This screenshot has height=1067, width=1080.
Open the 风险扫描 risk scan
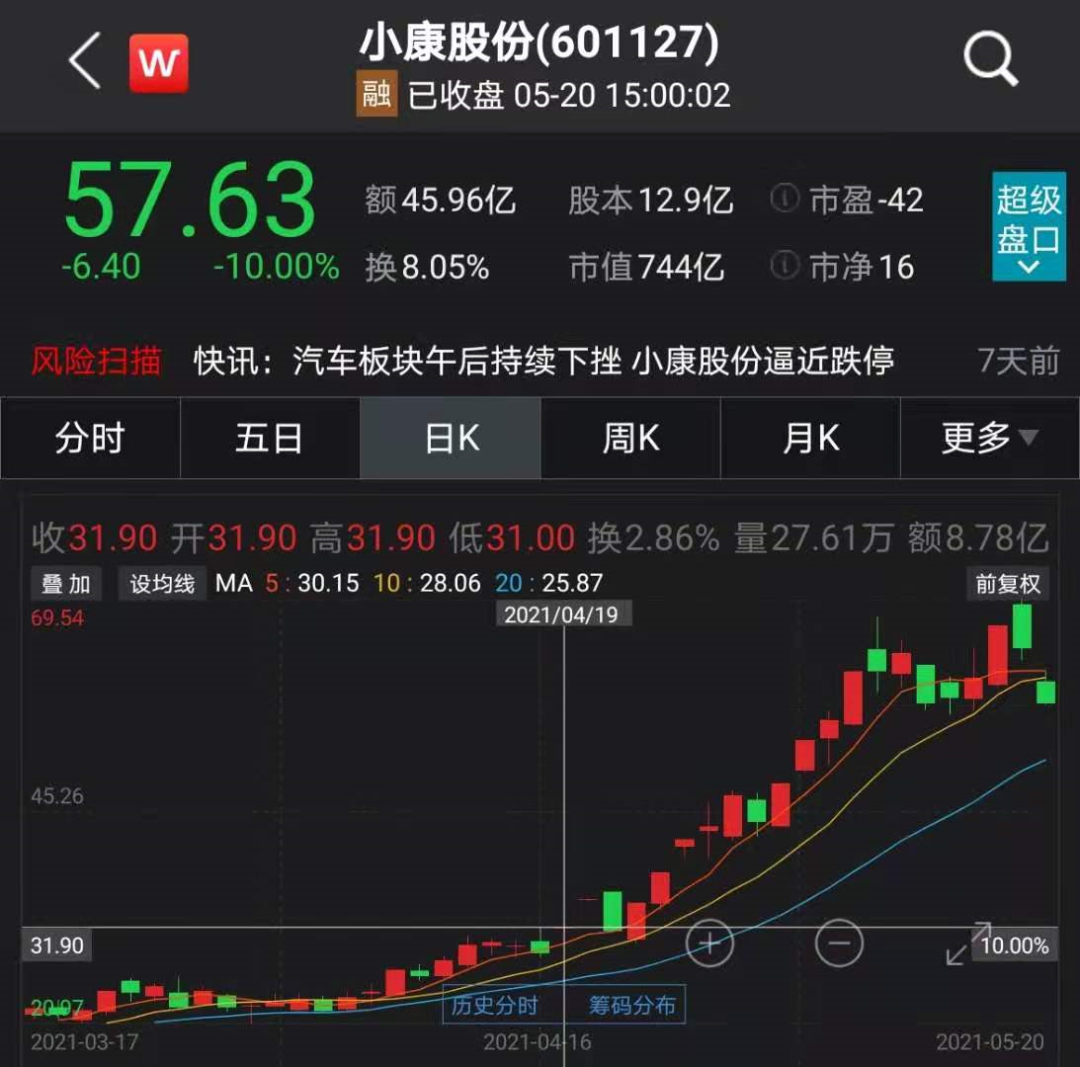pos(96,361)
